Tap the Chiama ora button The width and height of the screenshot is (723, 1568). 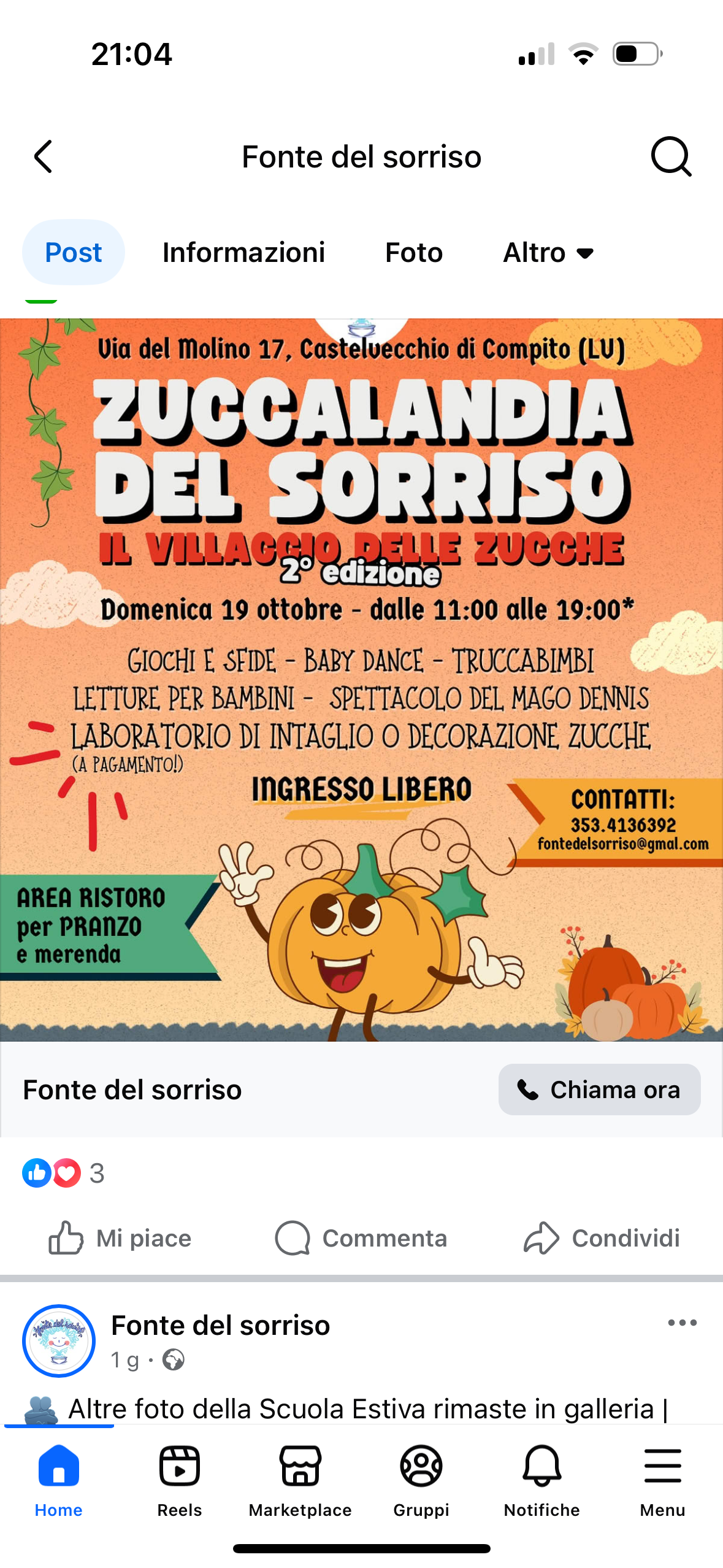(599, 1090)
